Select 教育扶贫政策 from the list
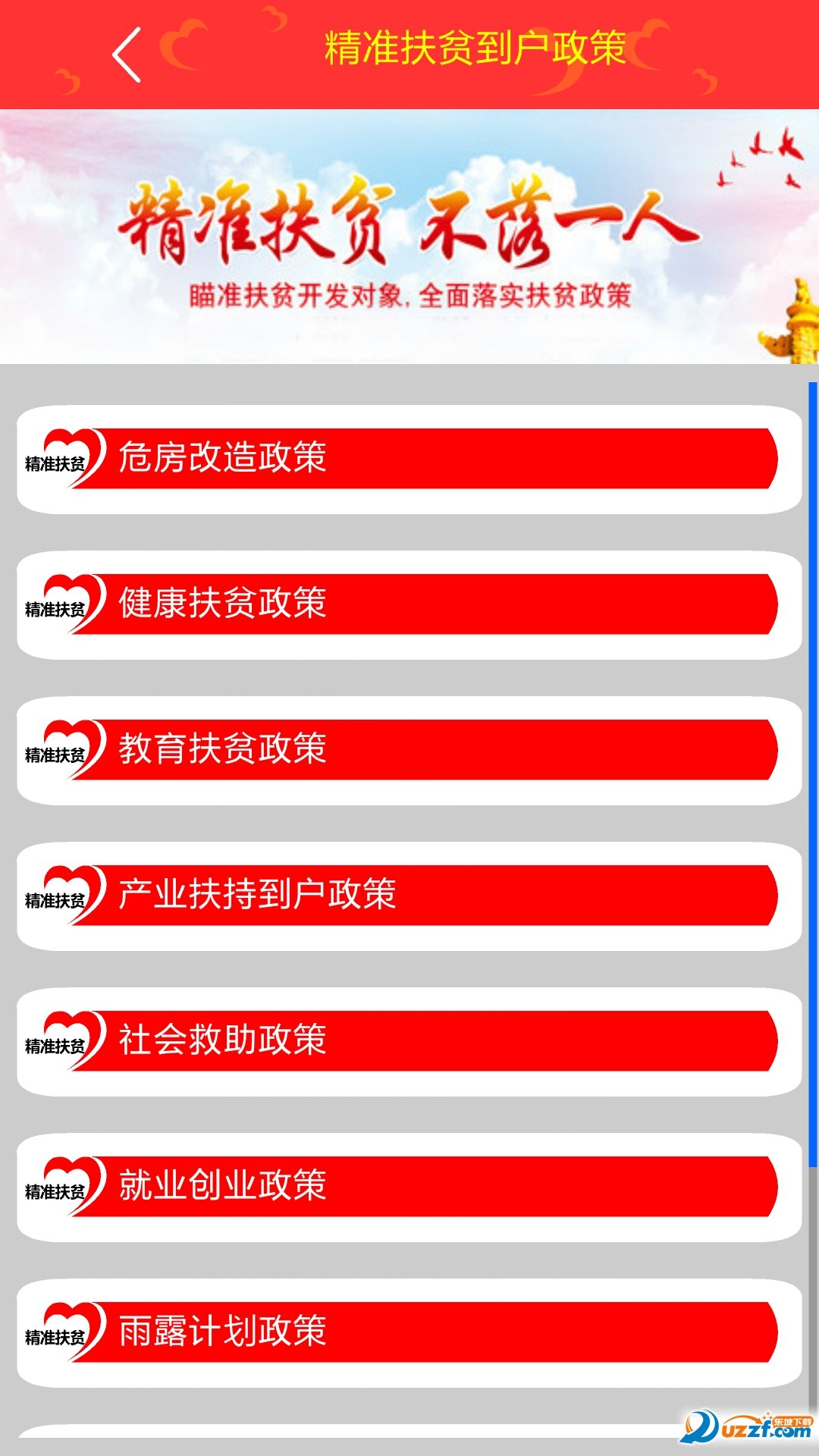The image size is (819, 1456). (409, 750)
